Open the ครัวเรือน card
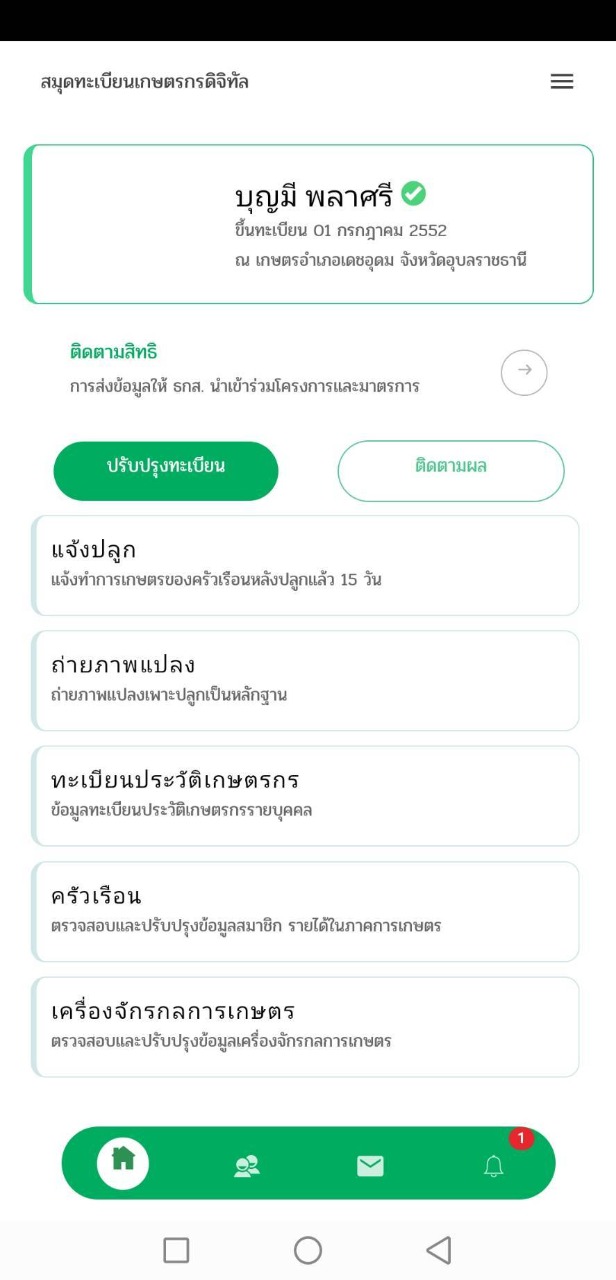Viewport: 616px width, 1280px height. tap(305, 911)
